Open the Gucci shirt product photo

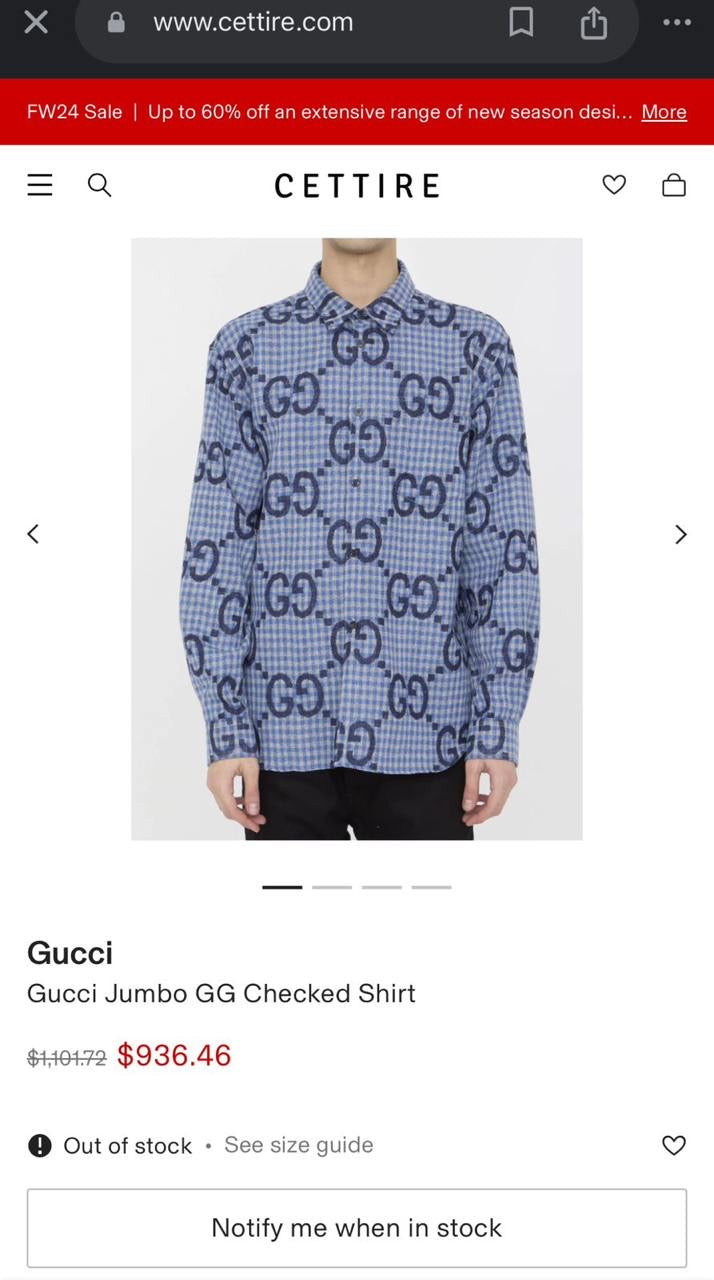click(x=357, y=538)
